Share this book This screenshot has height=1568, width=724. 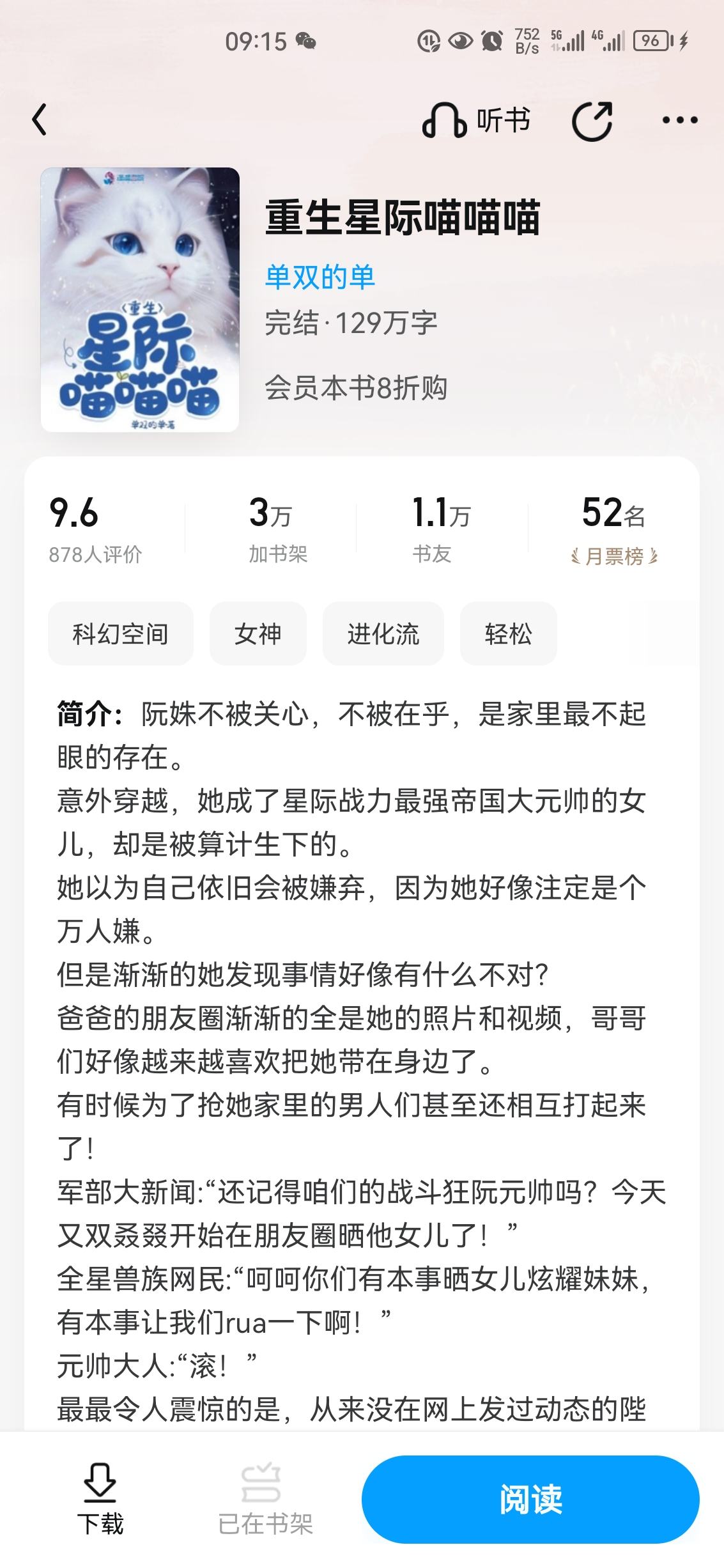pyautogui.click(x=592, y=120)
